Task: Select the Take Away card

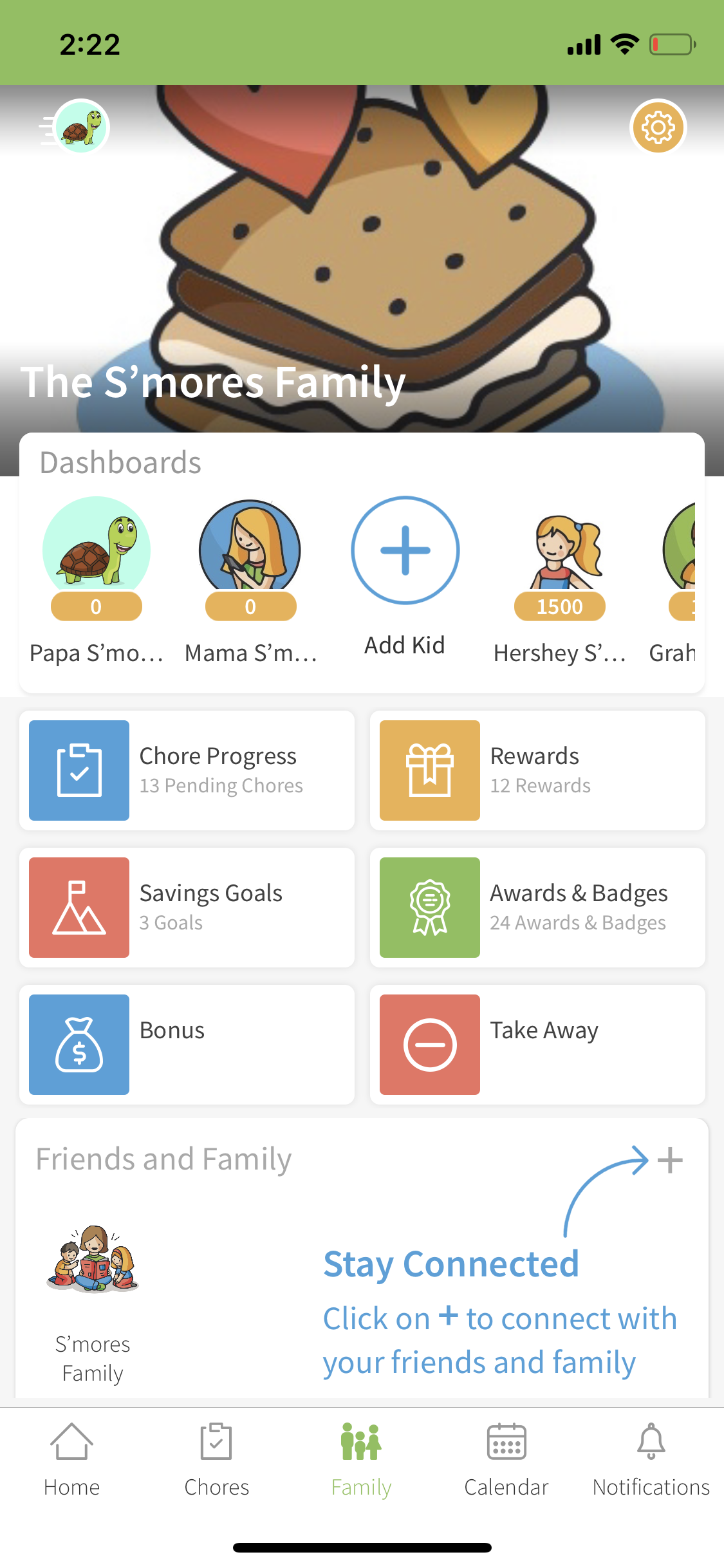Action: [x=537, y=1044]
